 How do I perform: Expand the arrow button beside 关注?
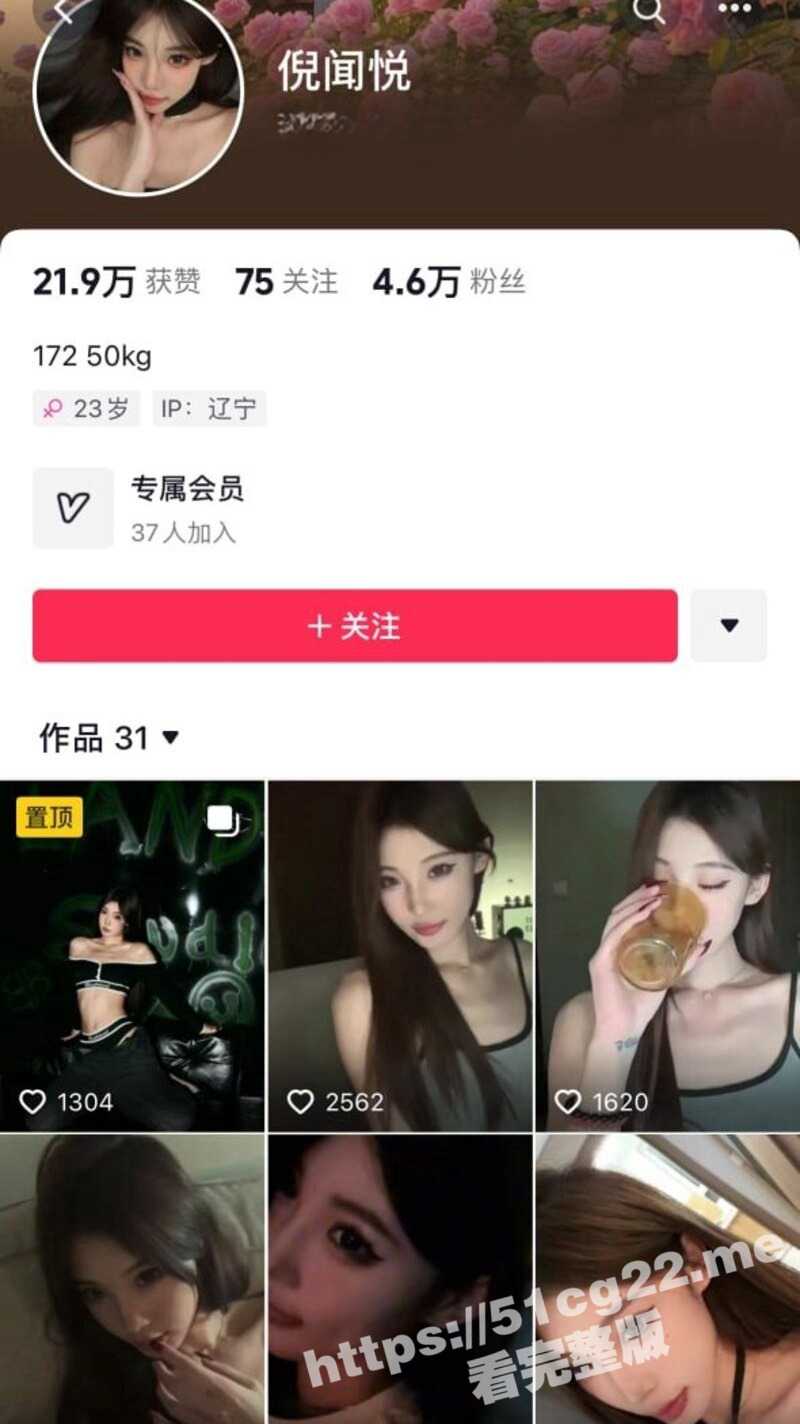click(729, 626)
